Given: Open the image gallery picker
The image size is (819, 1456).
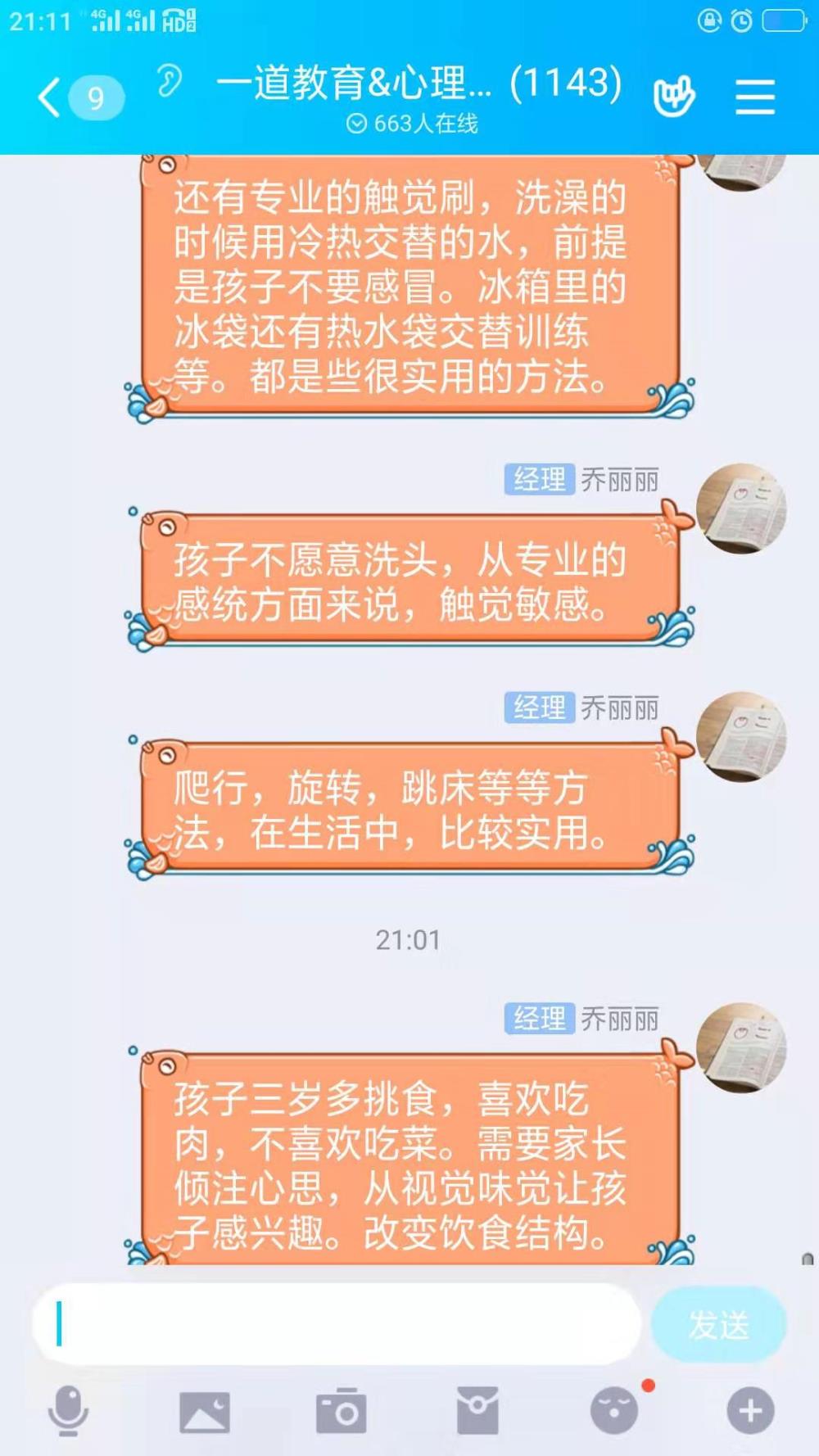Looking at the screenshot, I should point(205,1412).
